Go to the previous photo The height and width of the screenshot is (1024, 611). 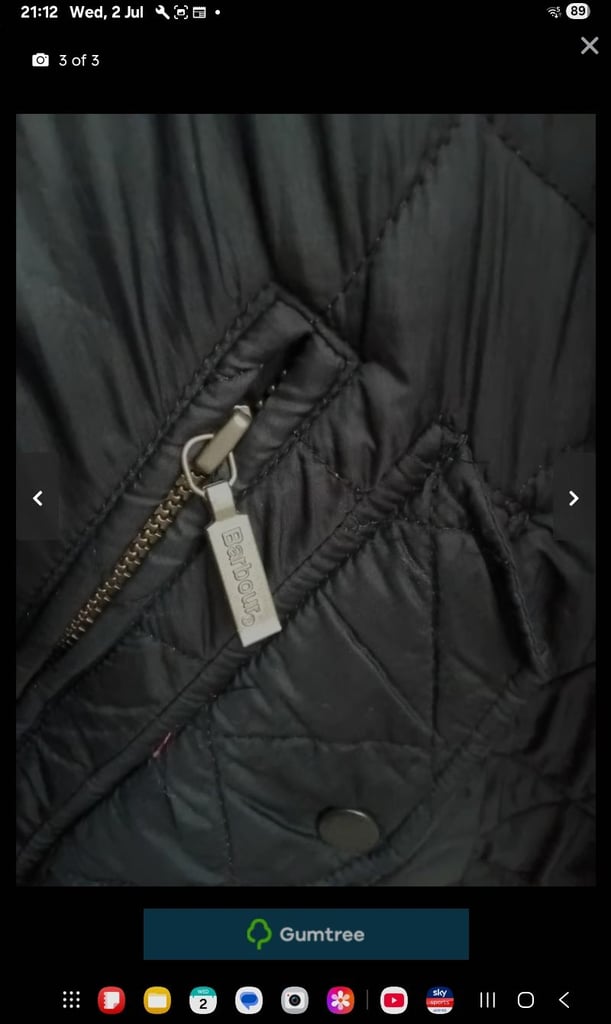click(38, 498)
